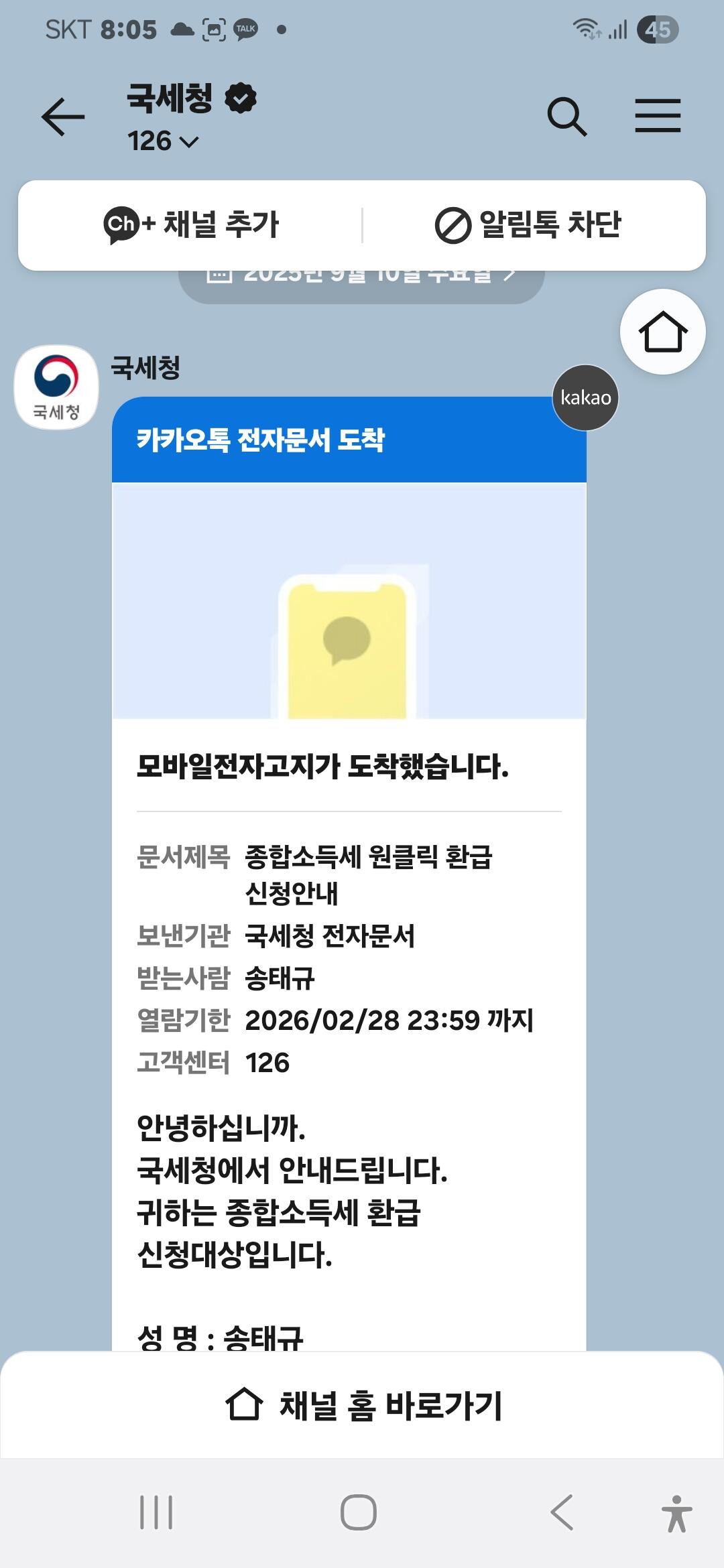This screenshot has width=724, height=1568.
Task: Open the date chip for September 10
Action: pos(362,287)
